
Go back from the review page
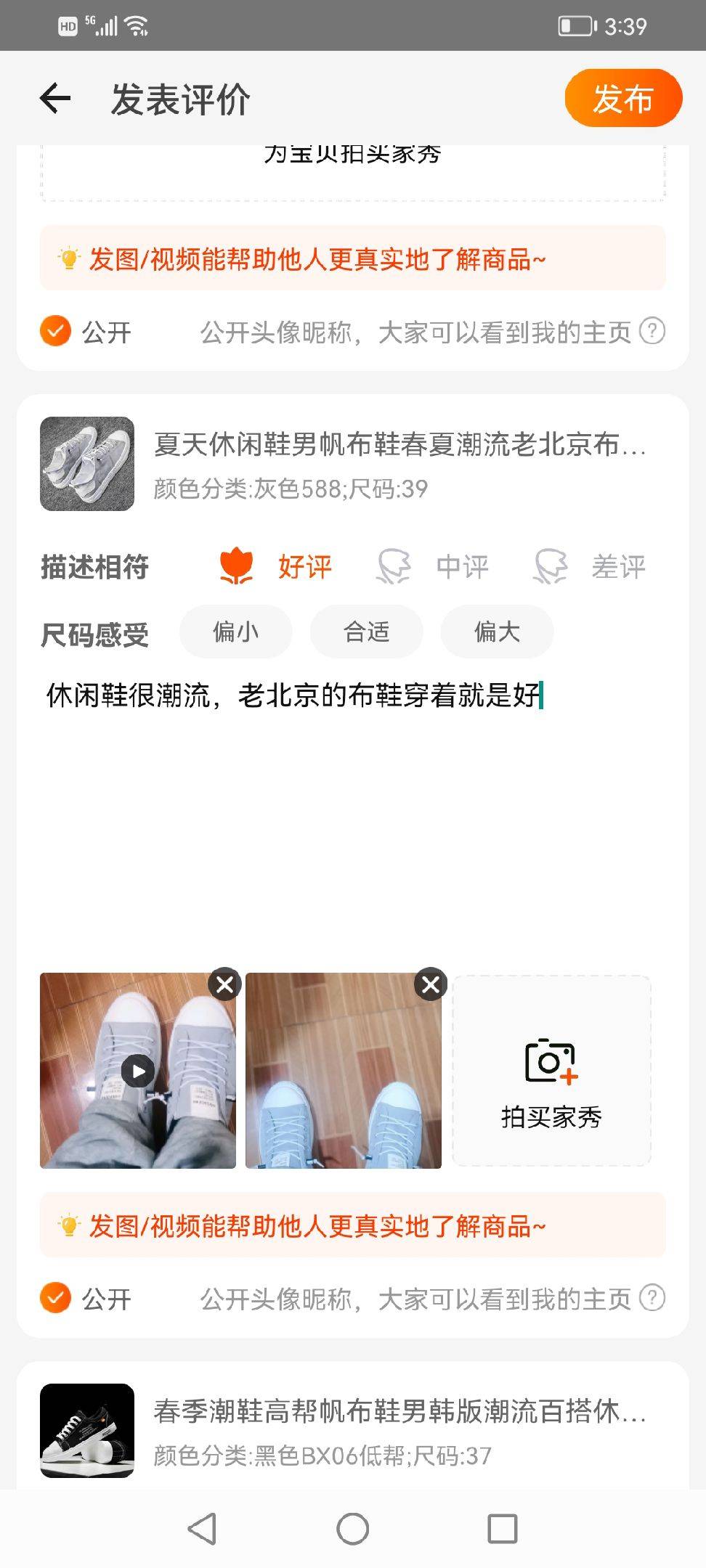pos(55,99)
